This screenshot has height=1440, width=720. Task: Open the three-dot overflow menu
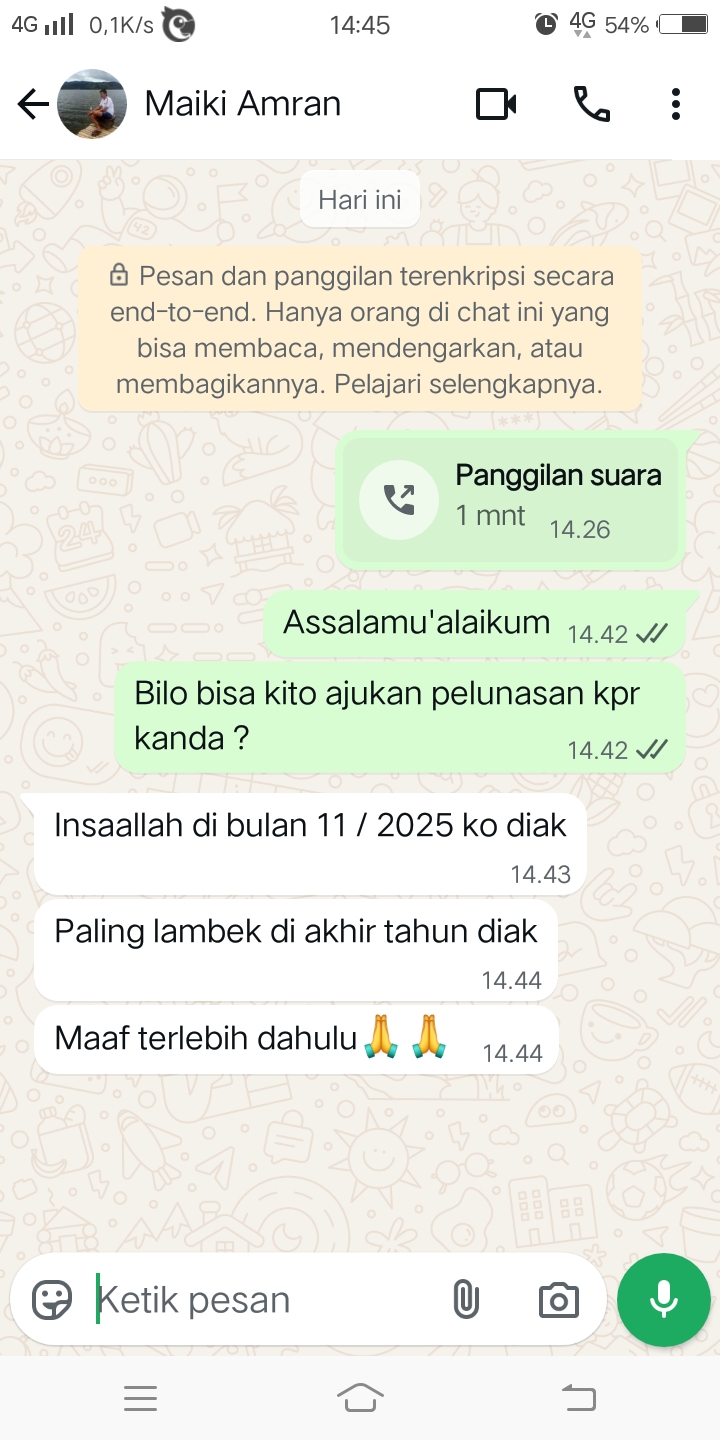[676, 104]
